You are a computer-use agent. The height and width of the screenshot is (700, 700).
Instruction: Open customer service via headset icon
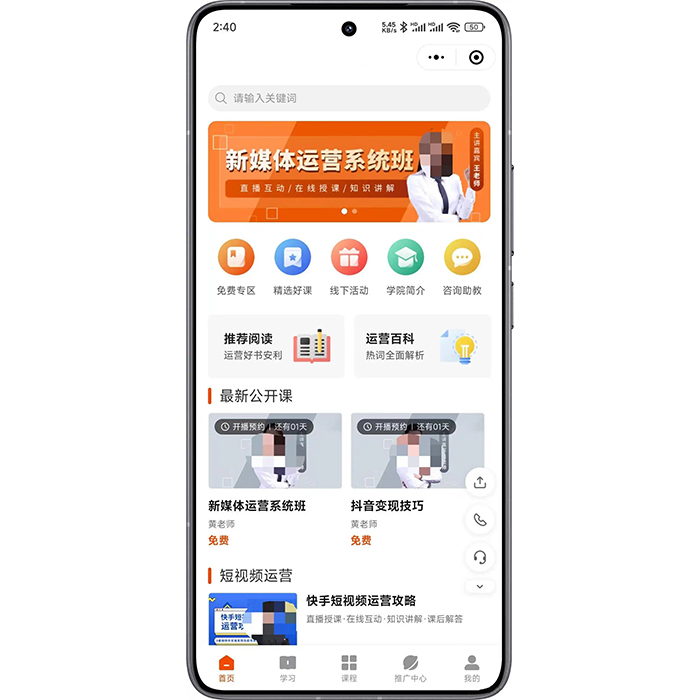pos(480,557)
